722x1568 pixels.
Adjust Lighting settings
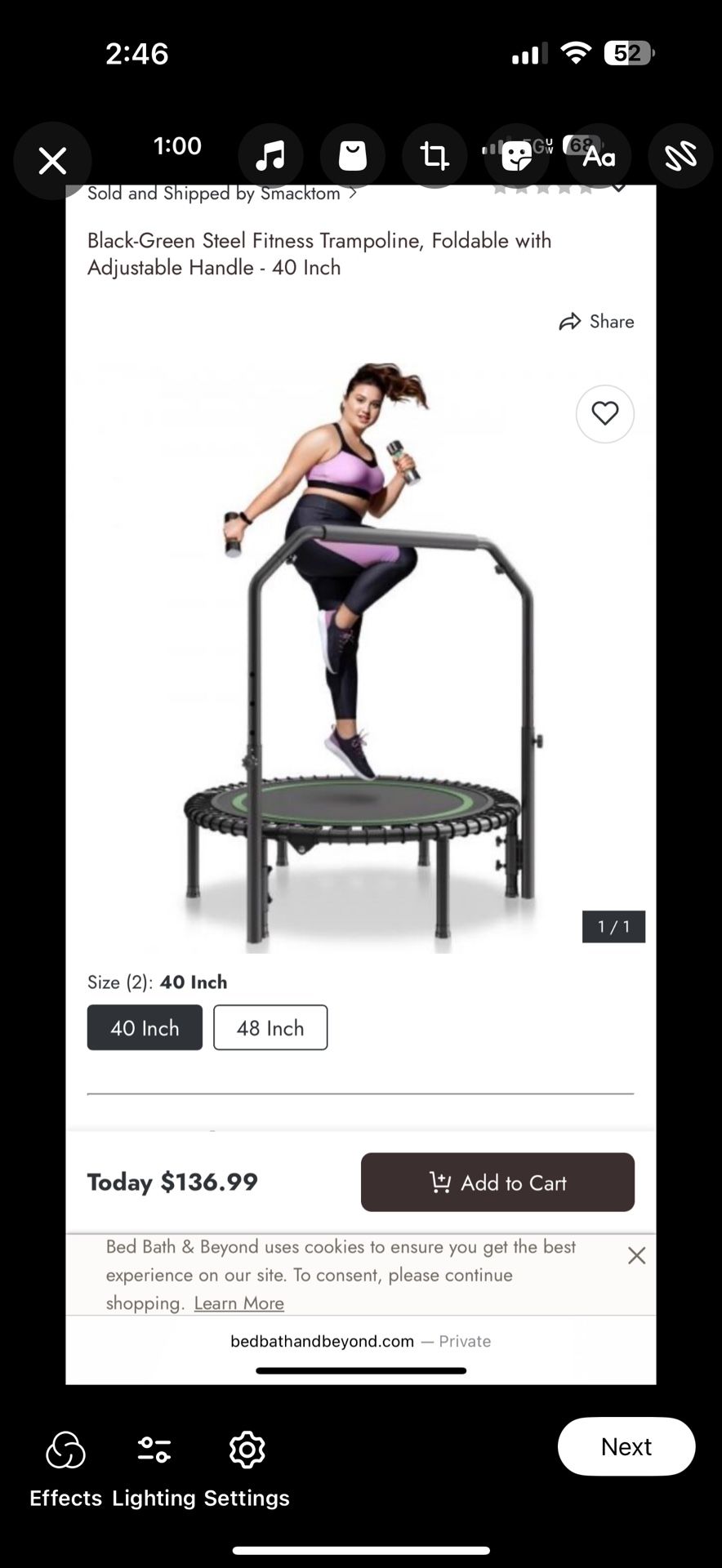tap(154, 1467)
